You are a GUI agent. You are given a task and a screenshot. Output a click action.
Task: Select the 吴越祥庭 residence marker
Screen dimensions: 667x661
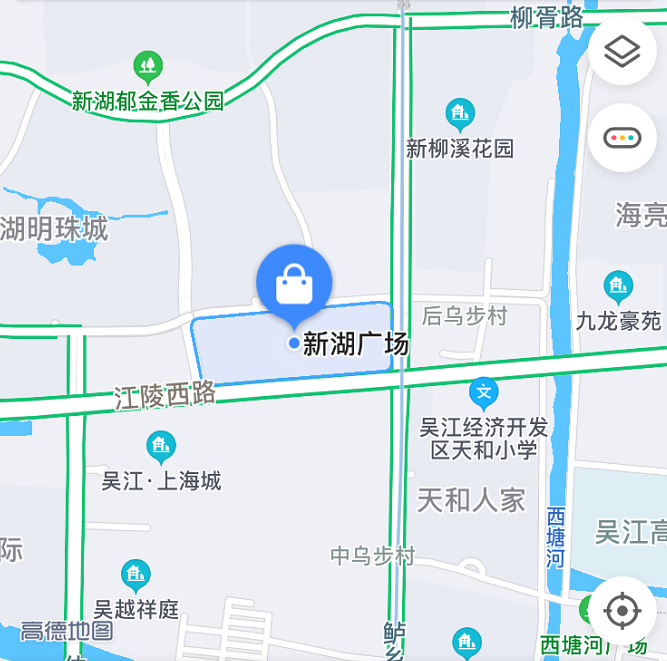136,575
